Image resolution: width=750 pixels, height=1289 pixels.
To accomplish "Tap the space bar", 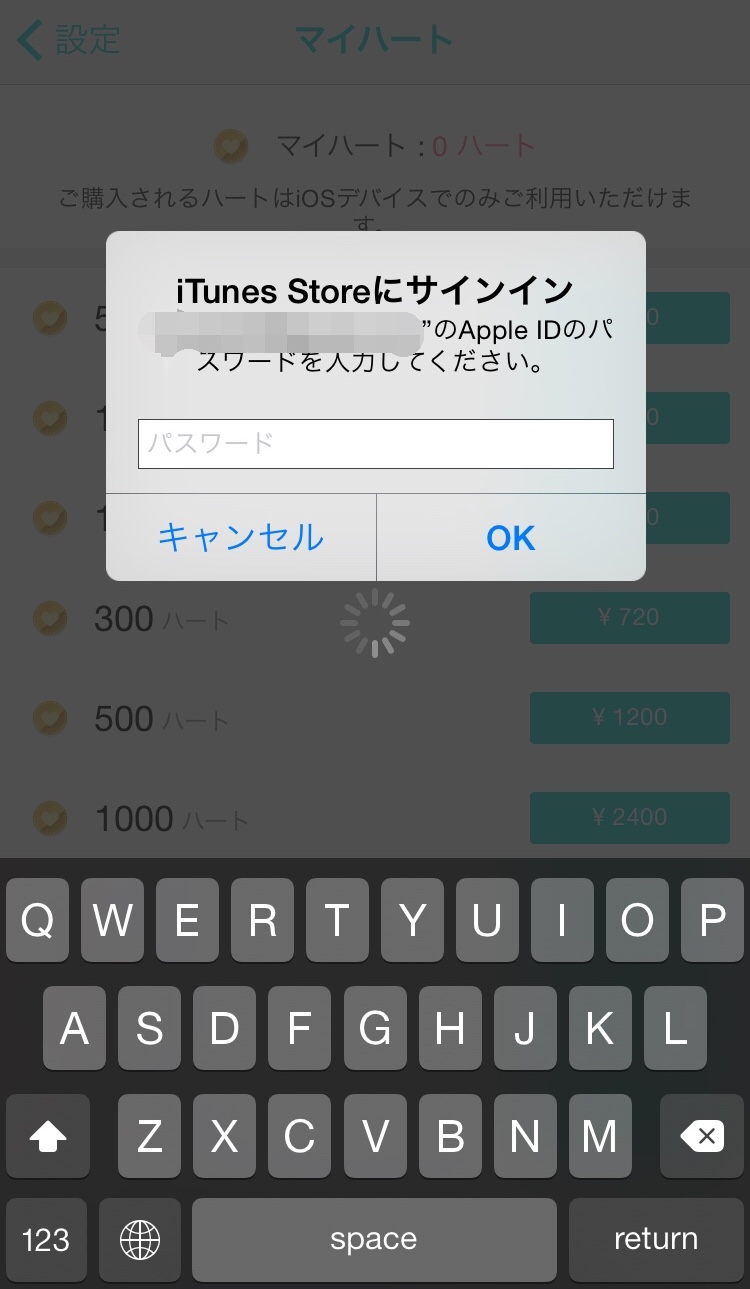I will [x=373, y=1240].
